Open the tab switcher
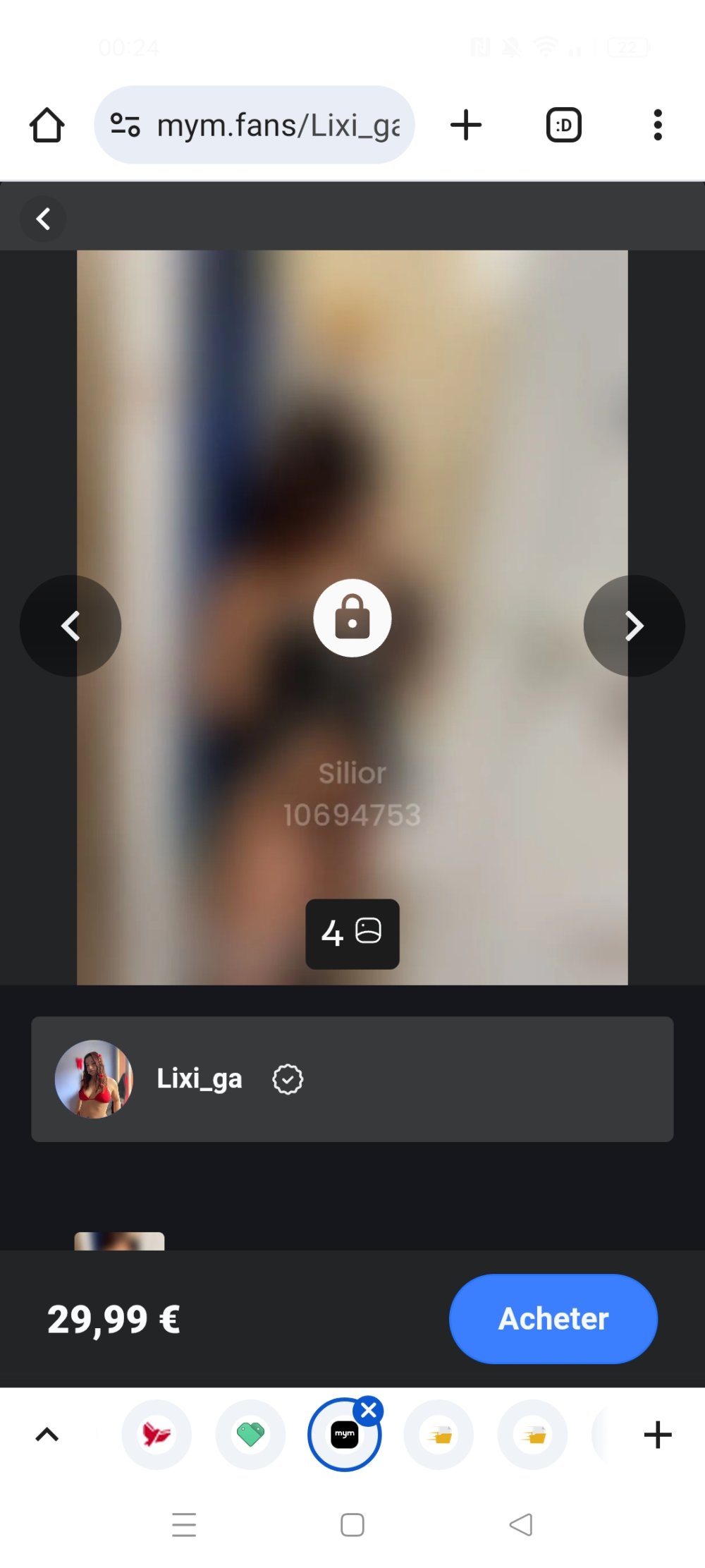 click(x=563, y=126)
